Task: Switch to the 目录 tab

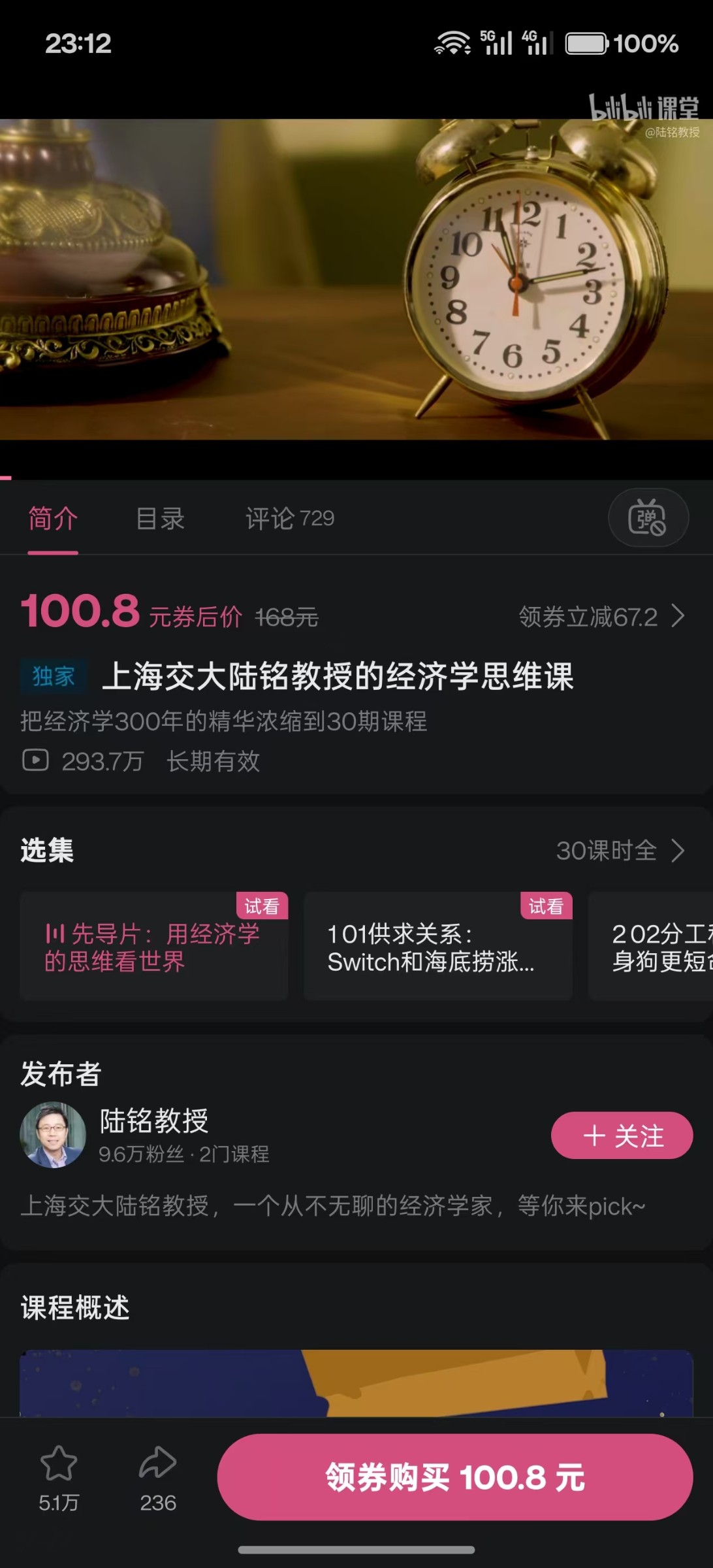Action: 160,519
